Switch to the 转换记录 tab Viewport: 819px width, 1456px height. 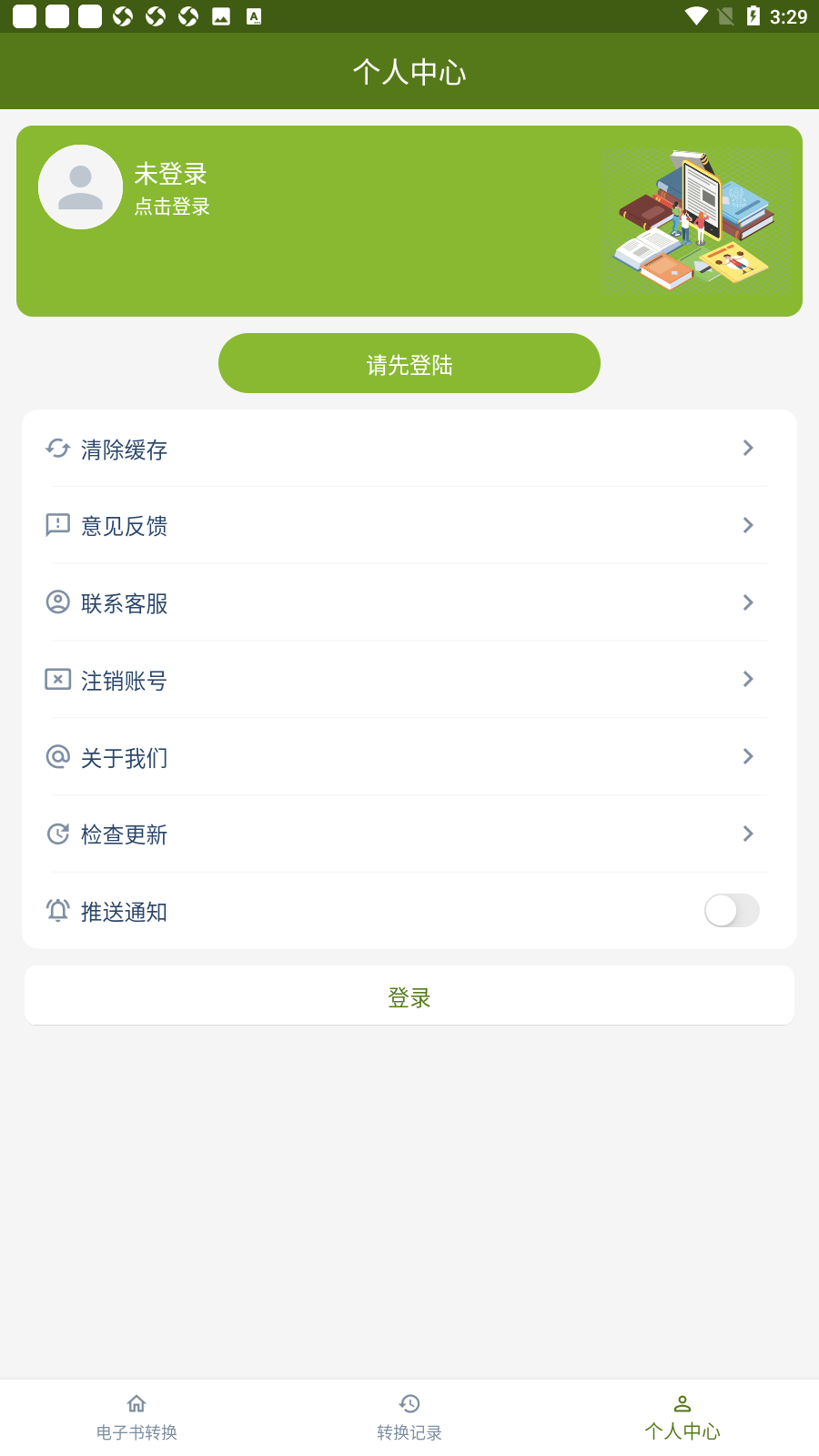coord(409,1418)
